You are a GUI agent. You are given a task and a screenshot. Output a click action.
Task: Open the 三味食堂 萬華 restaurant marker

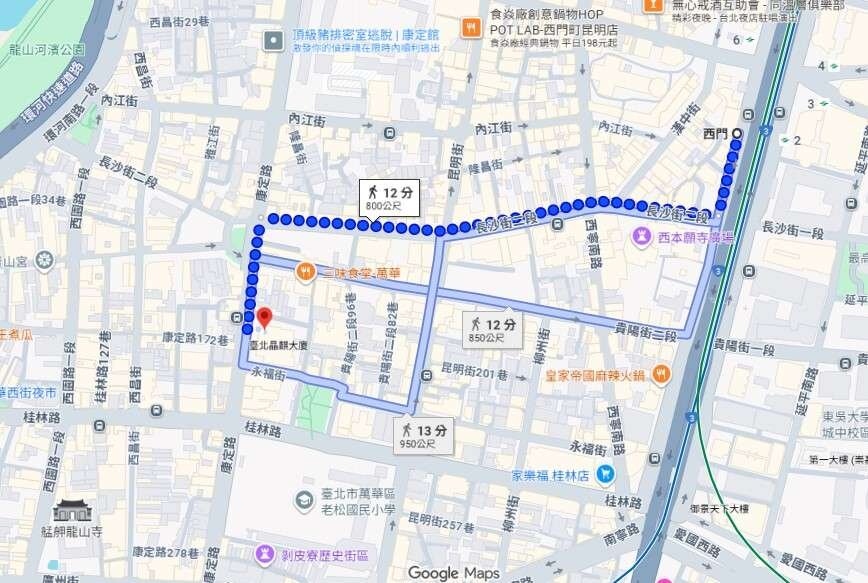pyautogui.click(x=304, y=271)
